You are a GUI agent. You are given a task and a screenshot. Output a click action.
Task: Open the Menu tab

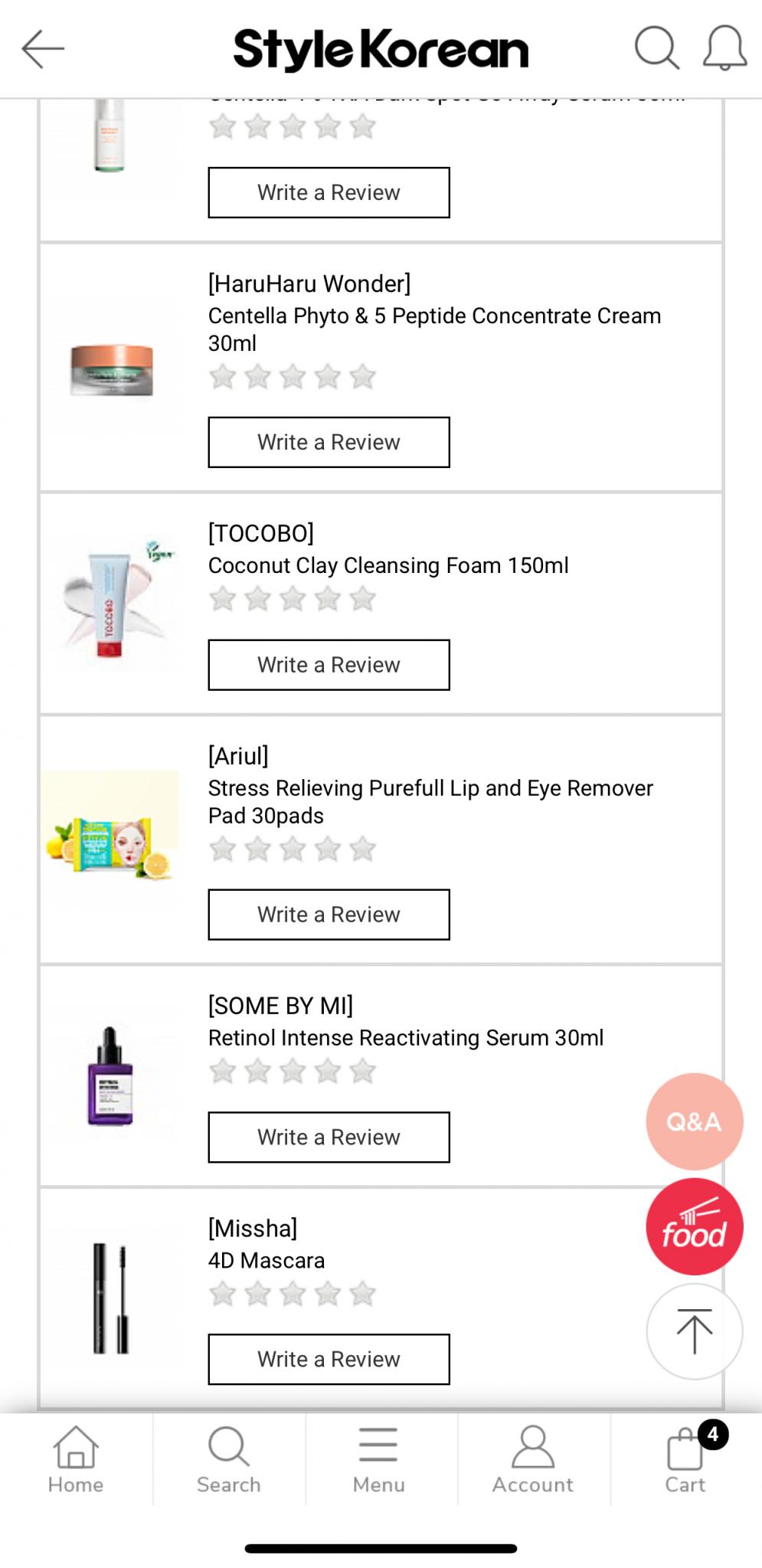point(378,1460)
